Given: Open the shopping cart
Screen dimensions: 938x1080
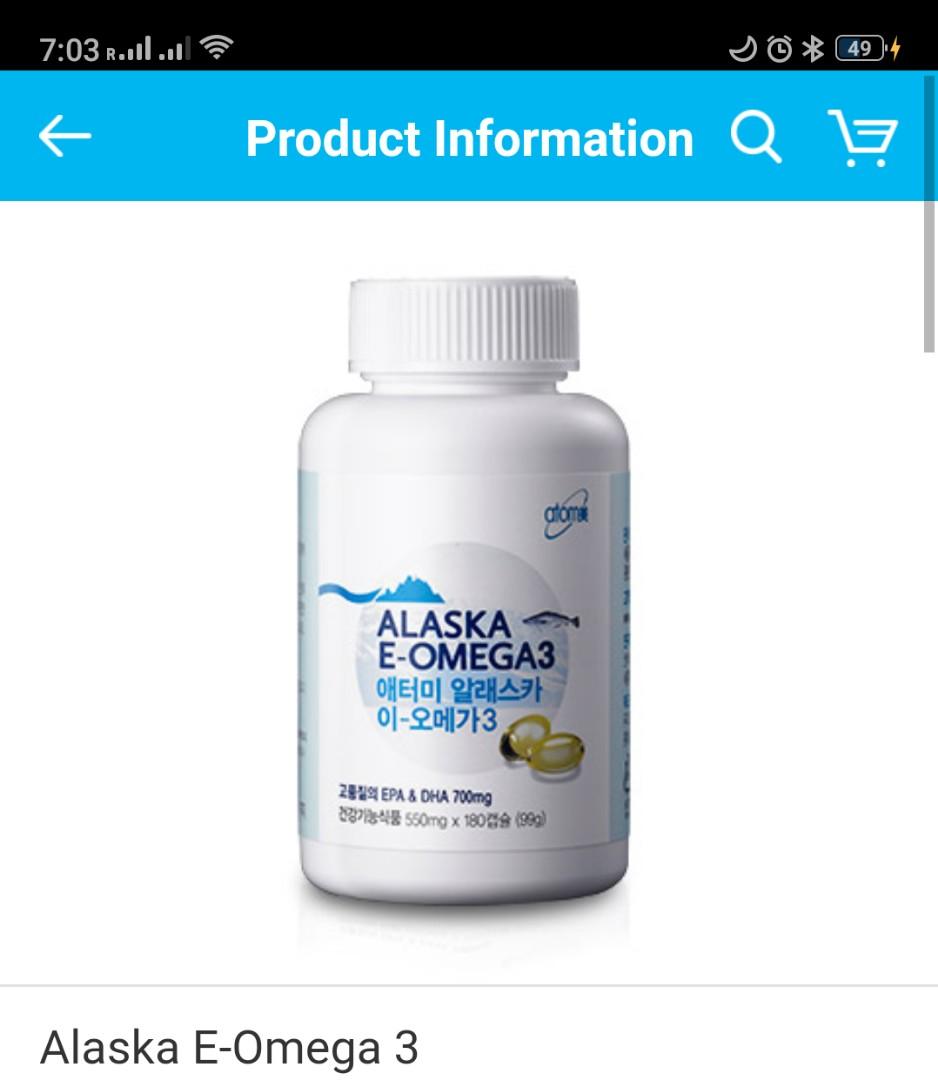Looking at the screenshot, I should (863, 138).
